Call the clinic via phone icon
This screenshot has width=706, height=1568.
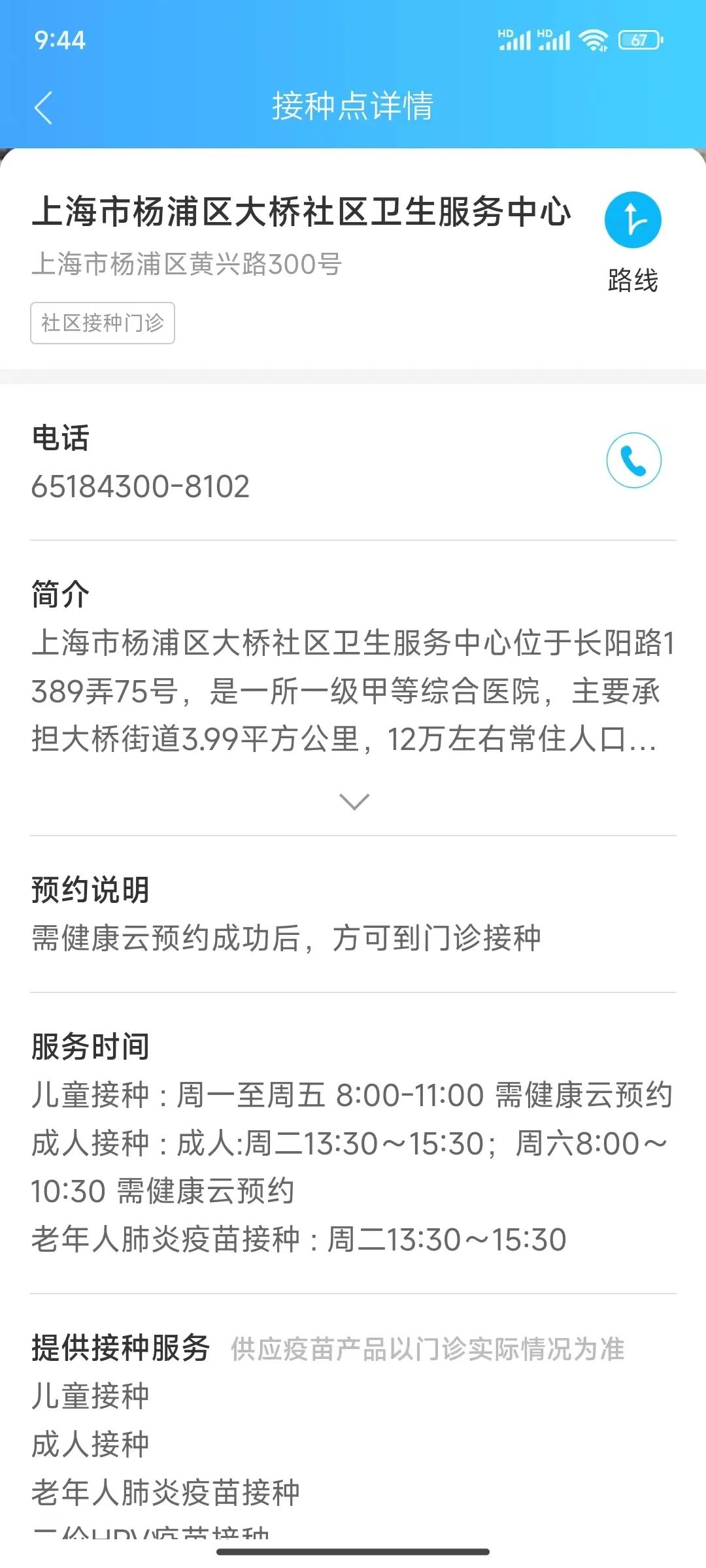(x=633, y=461)
